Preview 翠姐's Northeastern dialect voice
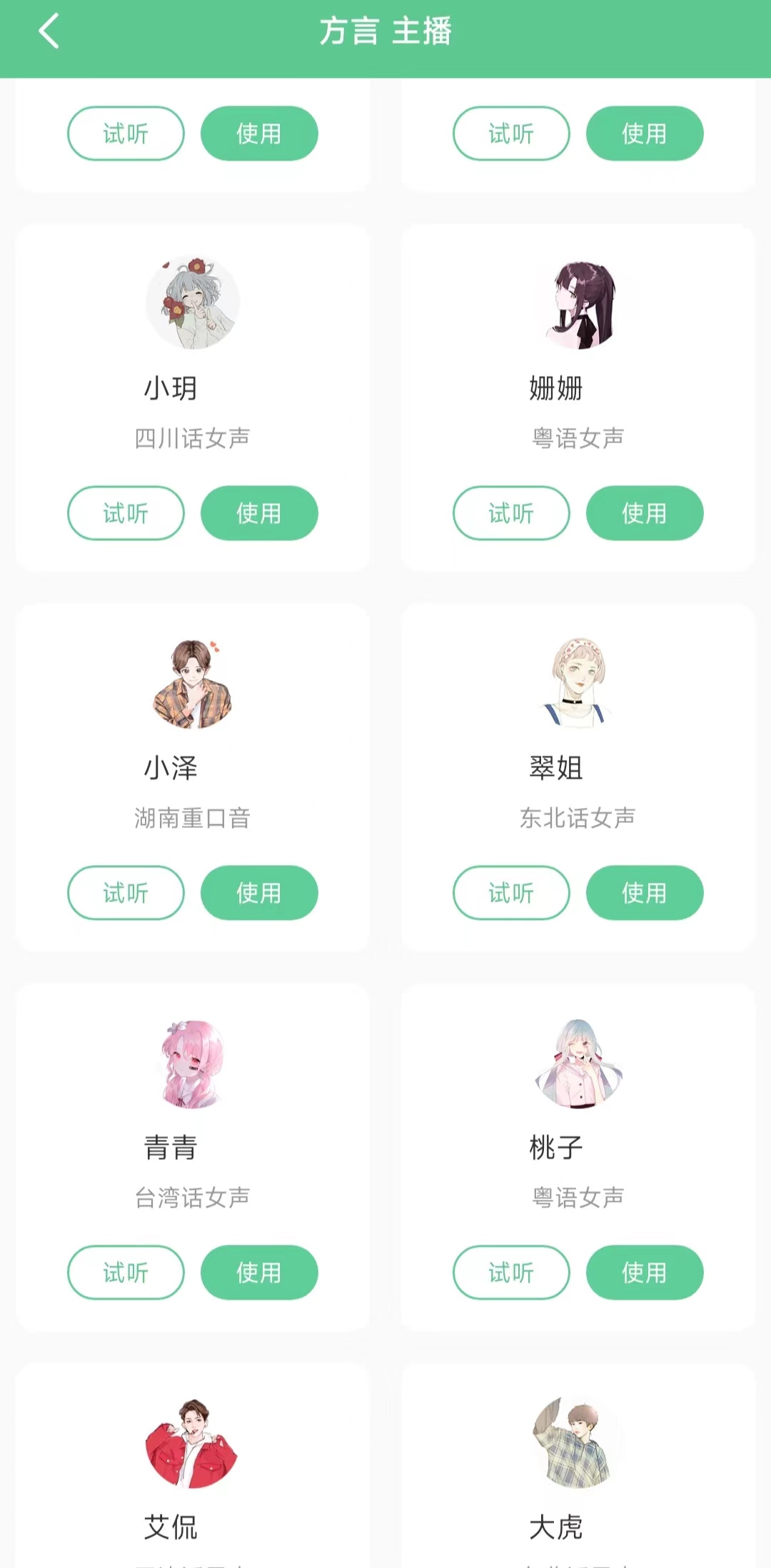The height and width of the screenshot is (1568, 771). 511,893
